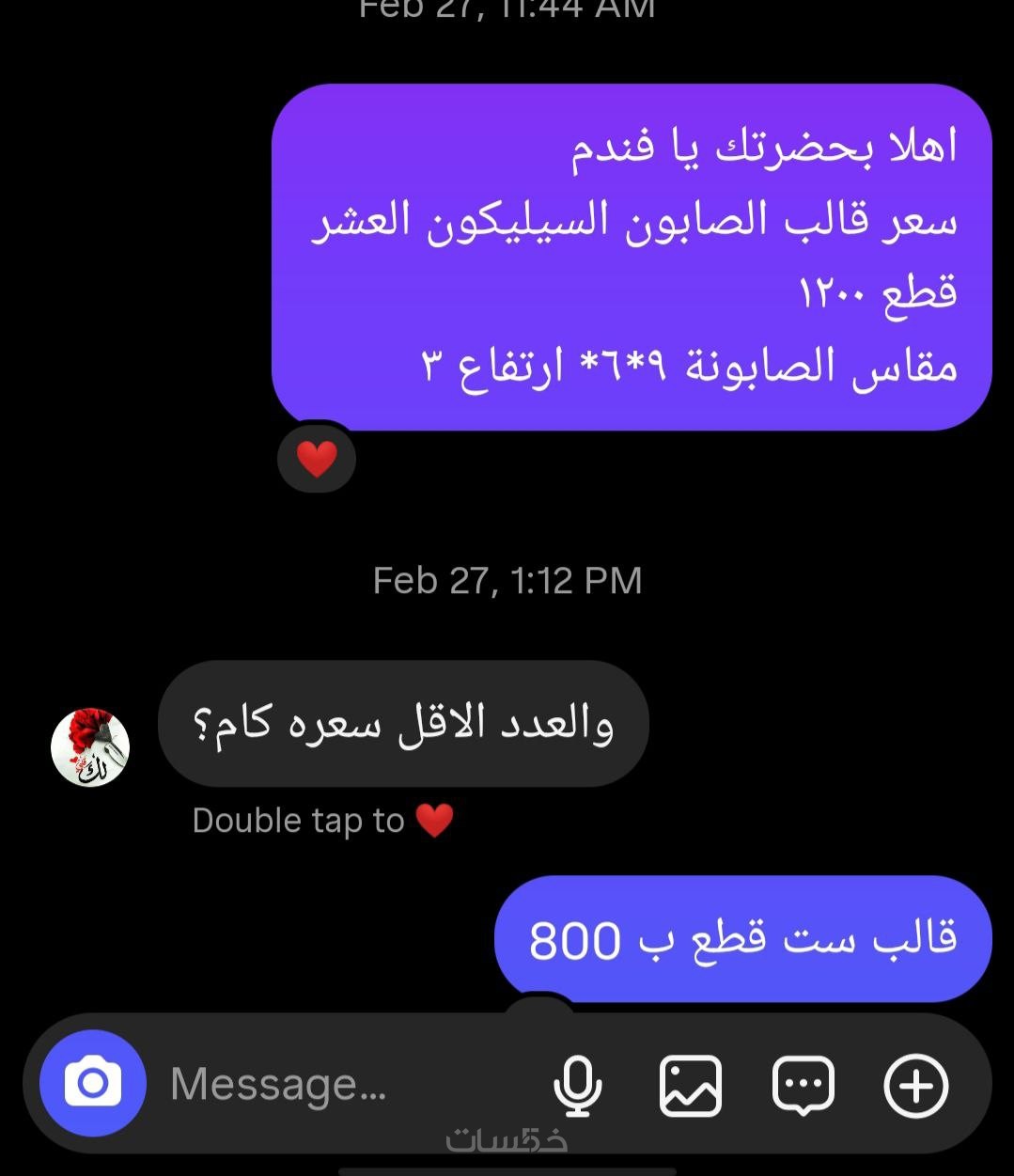Open the camera from the message bar

[93, 1084]
